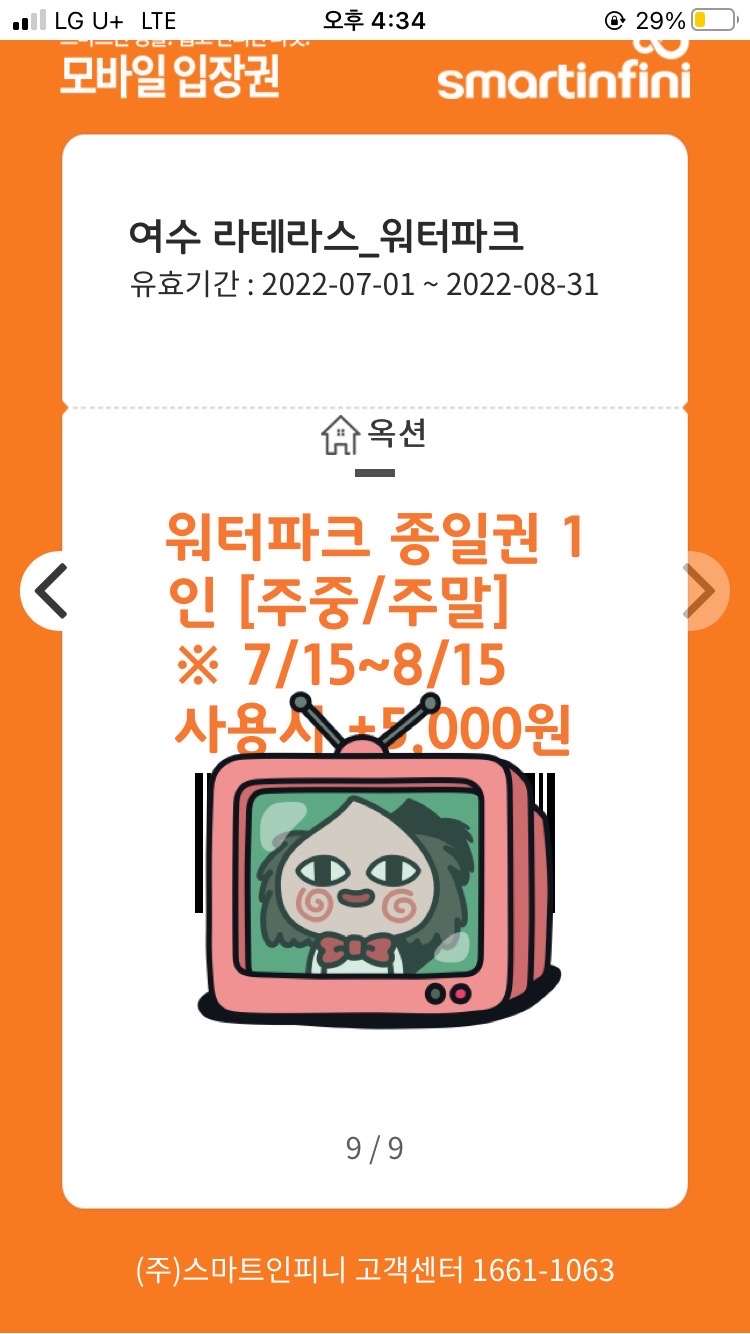
Task: Tap the LG U+ carrier label
Action: (x=90, y=17)
